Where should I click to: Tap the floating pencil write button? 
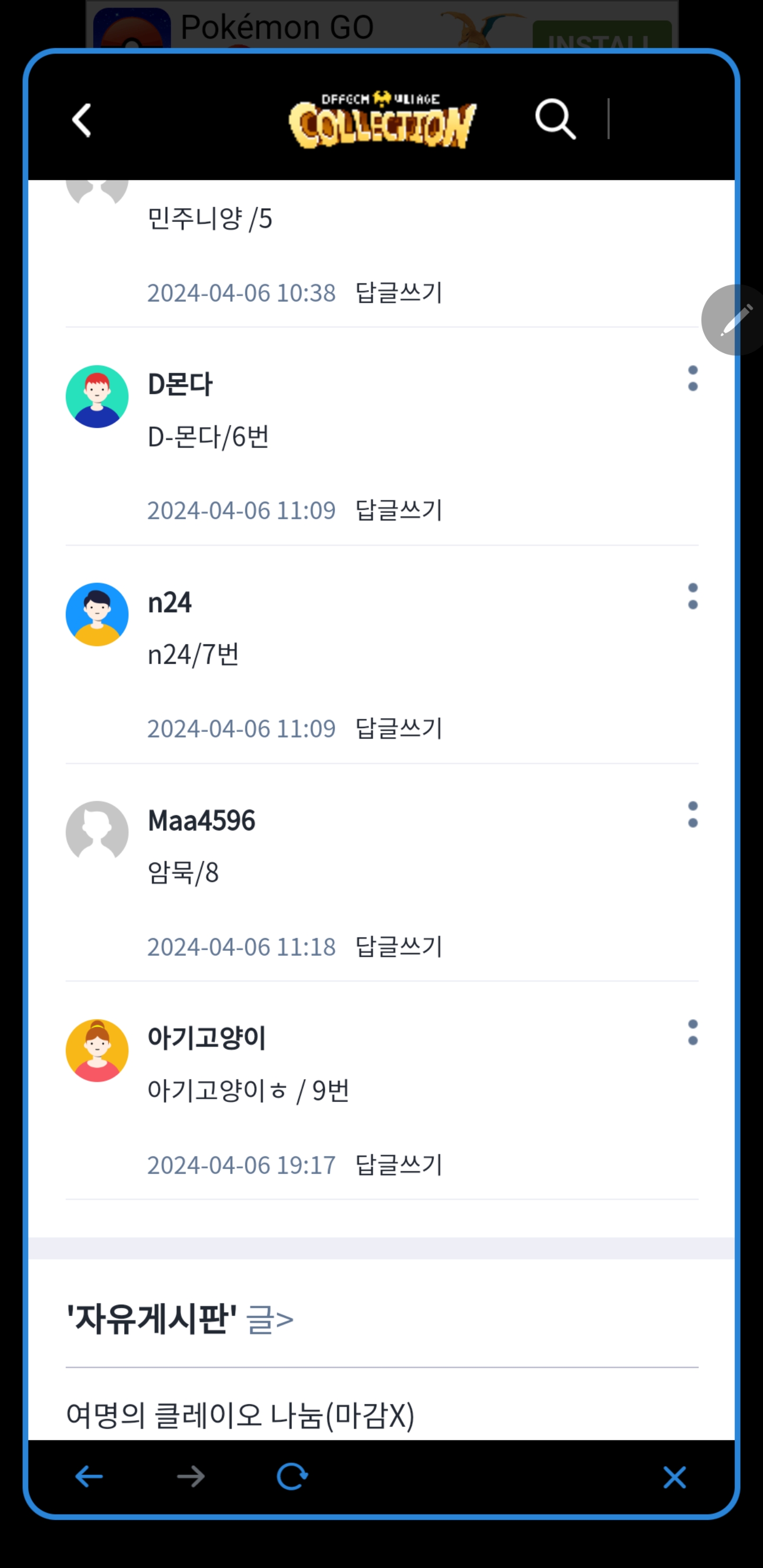pos(734,320)
